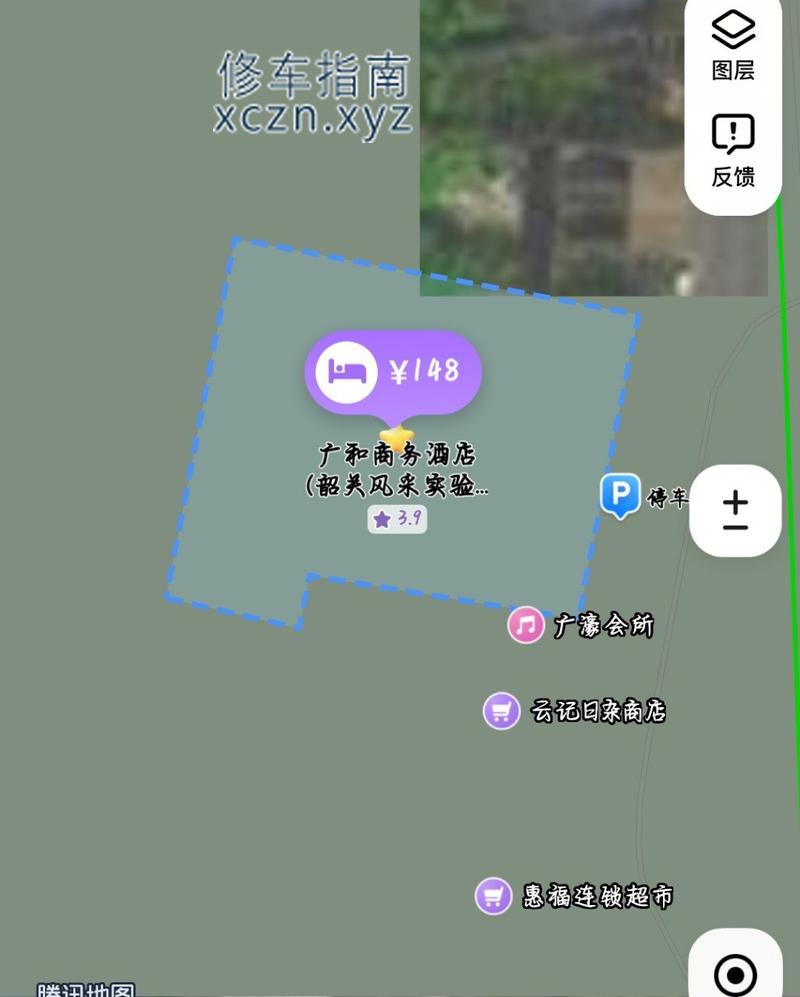Select the 停车 parking marker
Screen dimensions: 800x997
click(x=621, y=494)
